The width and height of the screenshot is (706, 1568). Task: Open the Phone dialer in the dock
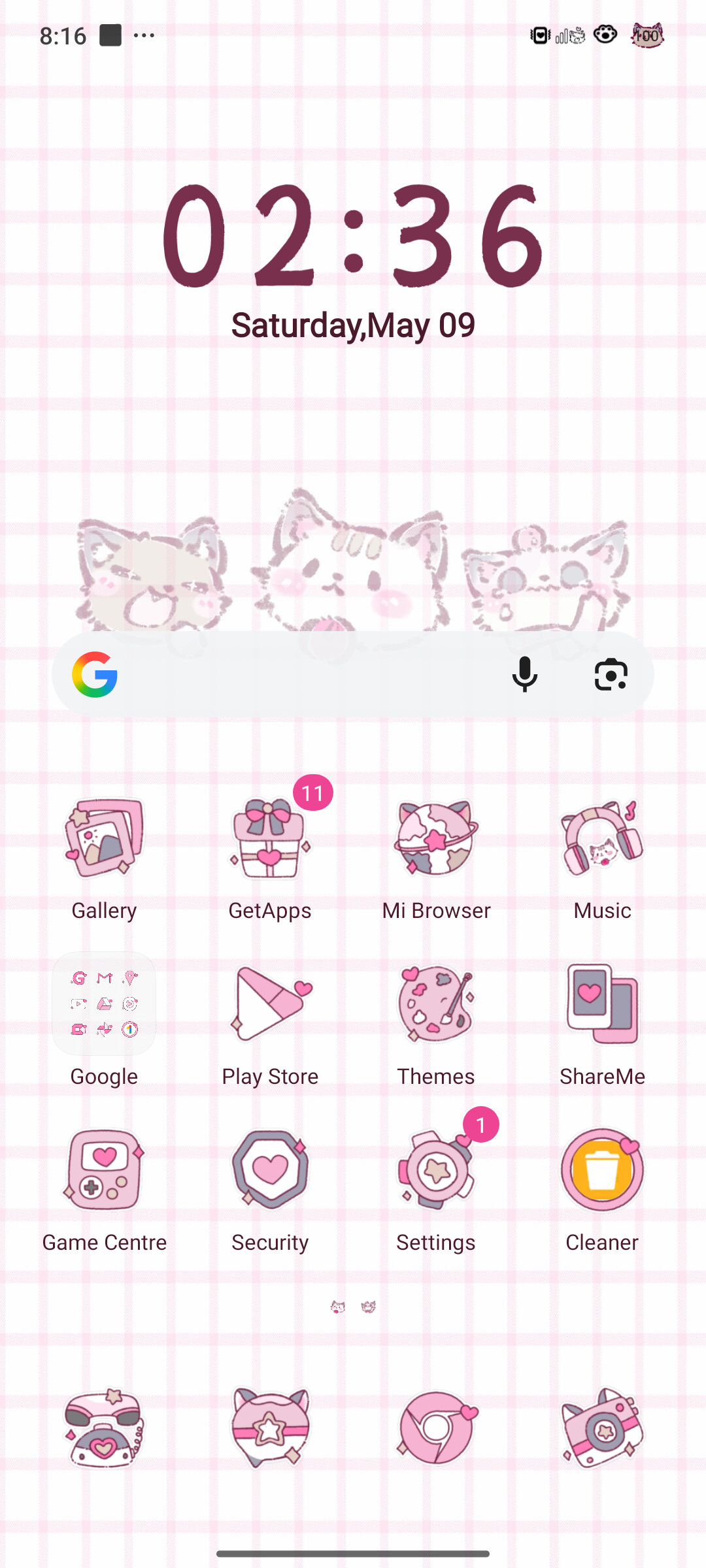tap(104, 1428)
